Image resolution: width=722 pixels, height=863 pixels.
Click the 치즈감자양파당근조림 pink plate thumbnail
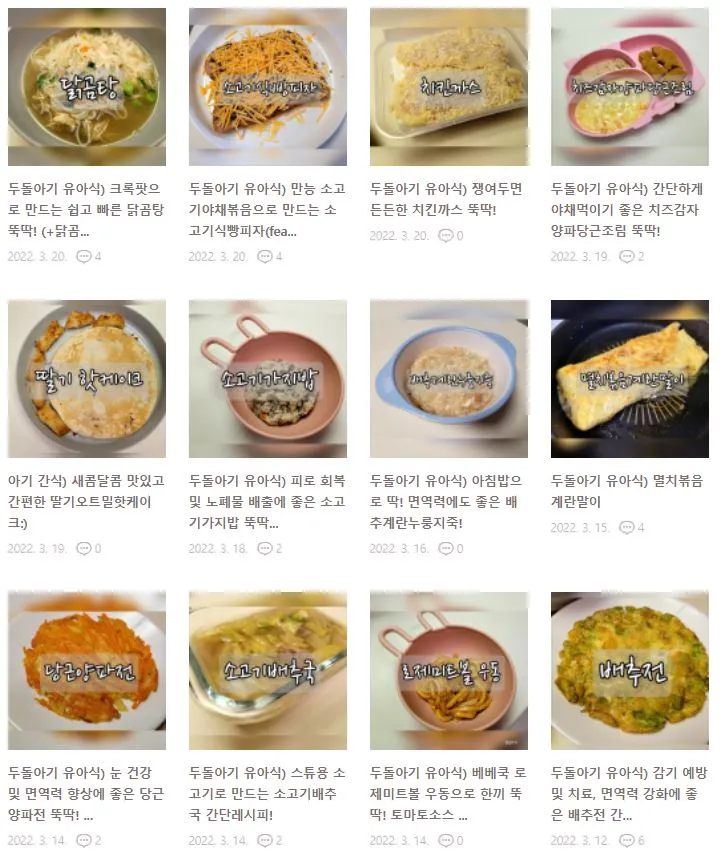627,85
